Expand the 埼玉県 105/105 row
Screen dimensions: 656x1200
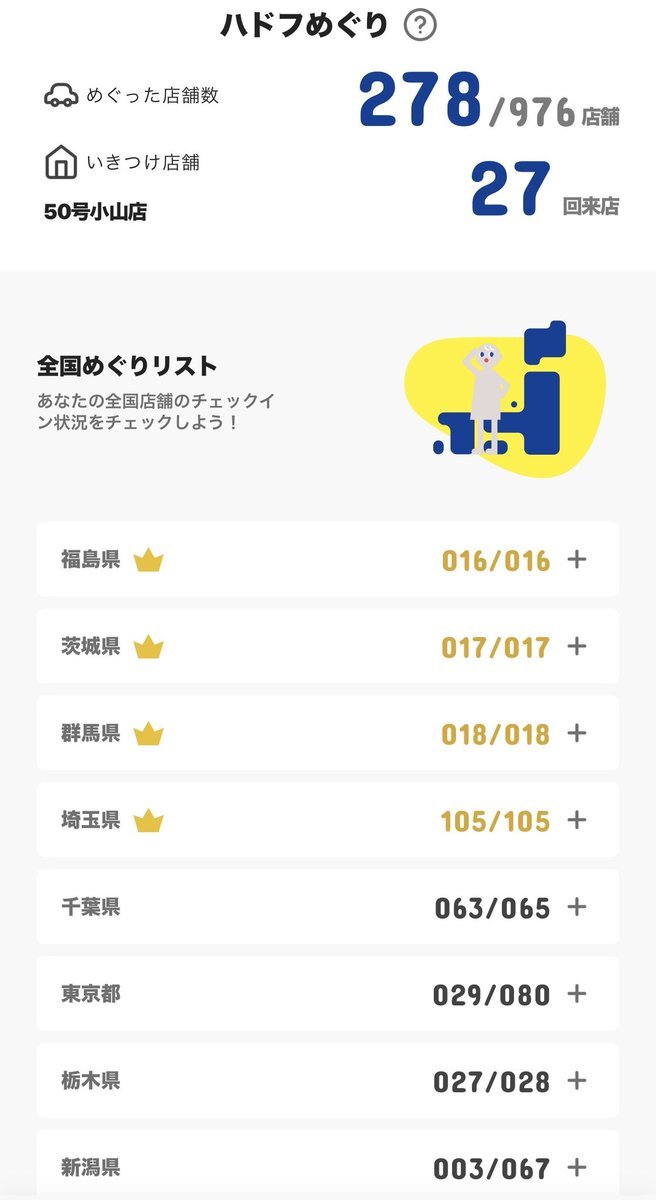coord(576,821)
